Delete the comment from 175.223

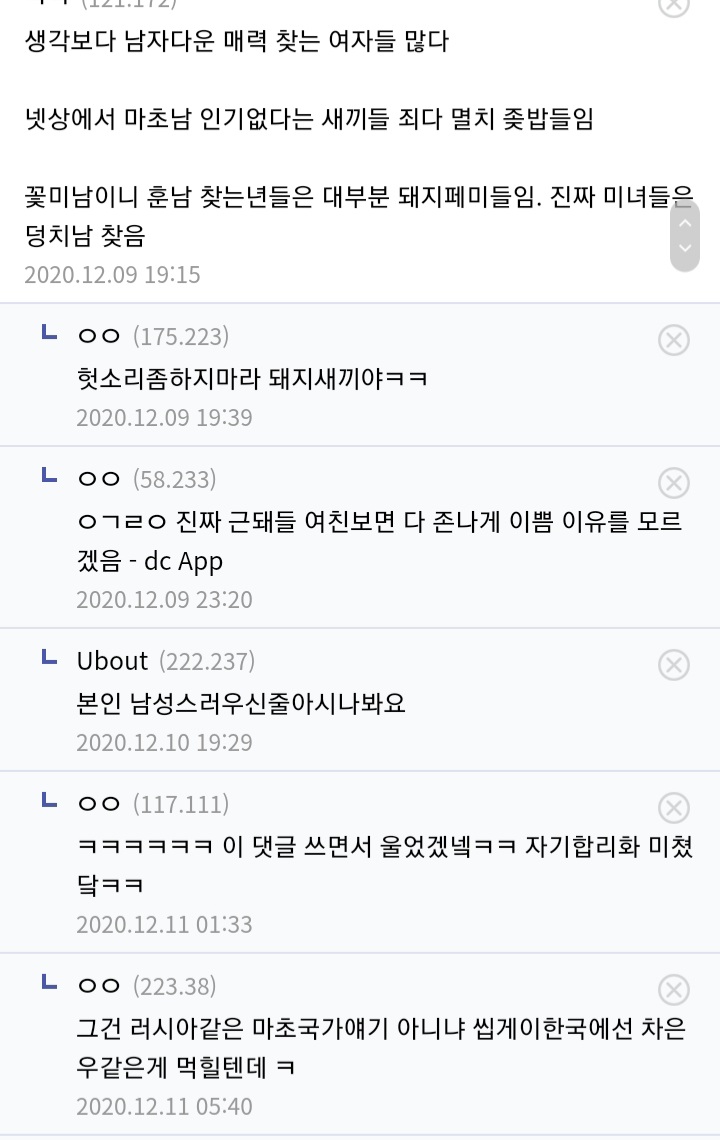pos(674,340)
